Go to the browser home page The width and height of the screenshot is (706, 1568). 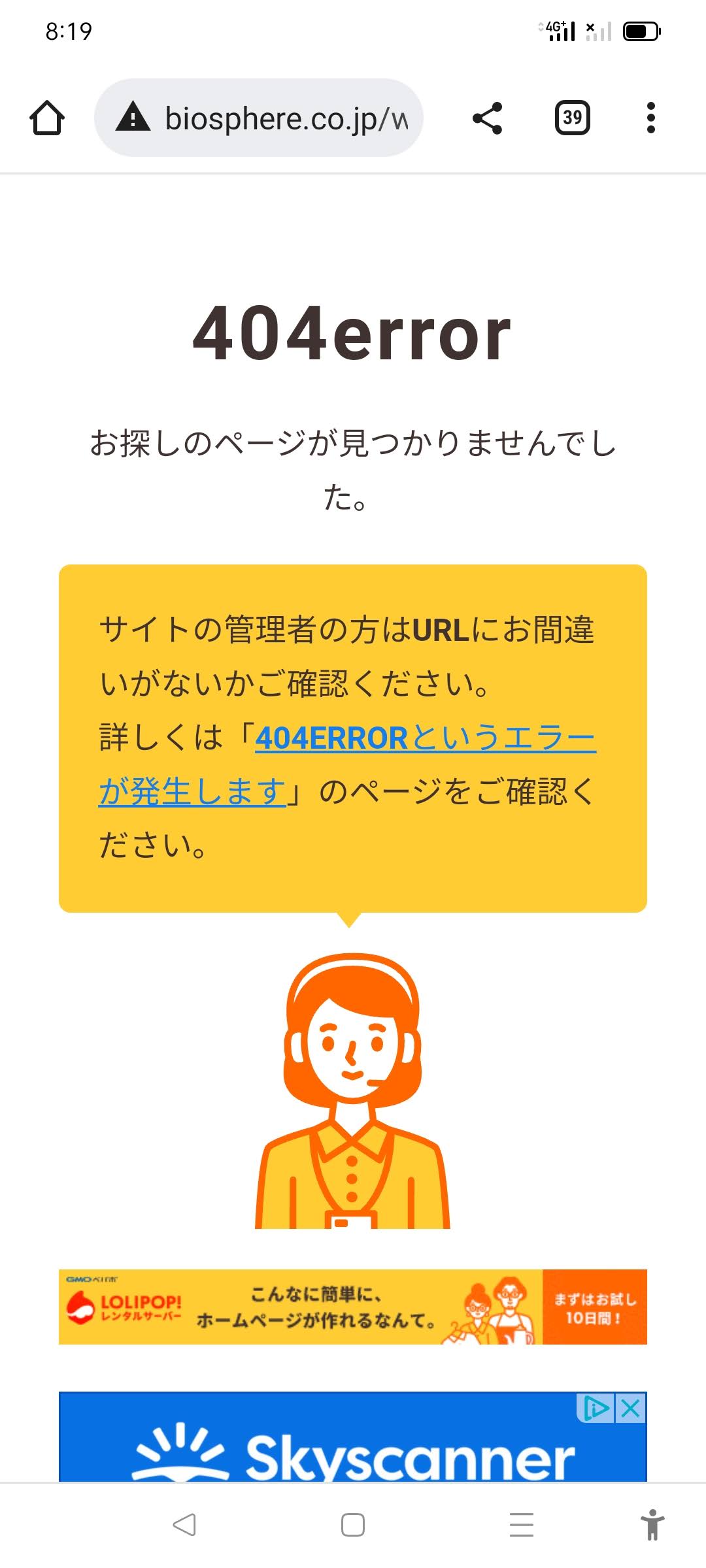pos(47,118)
